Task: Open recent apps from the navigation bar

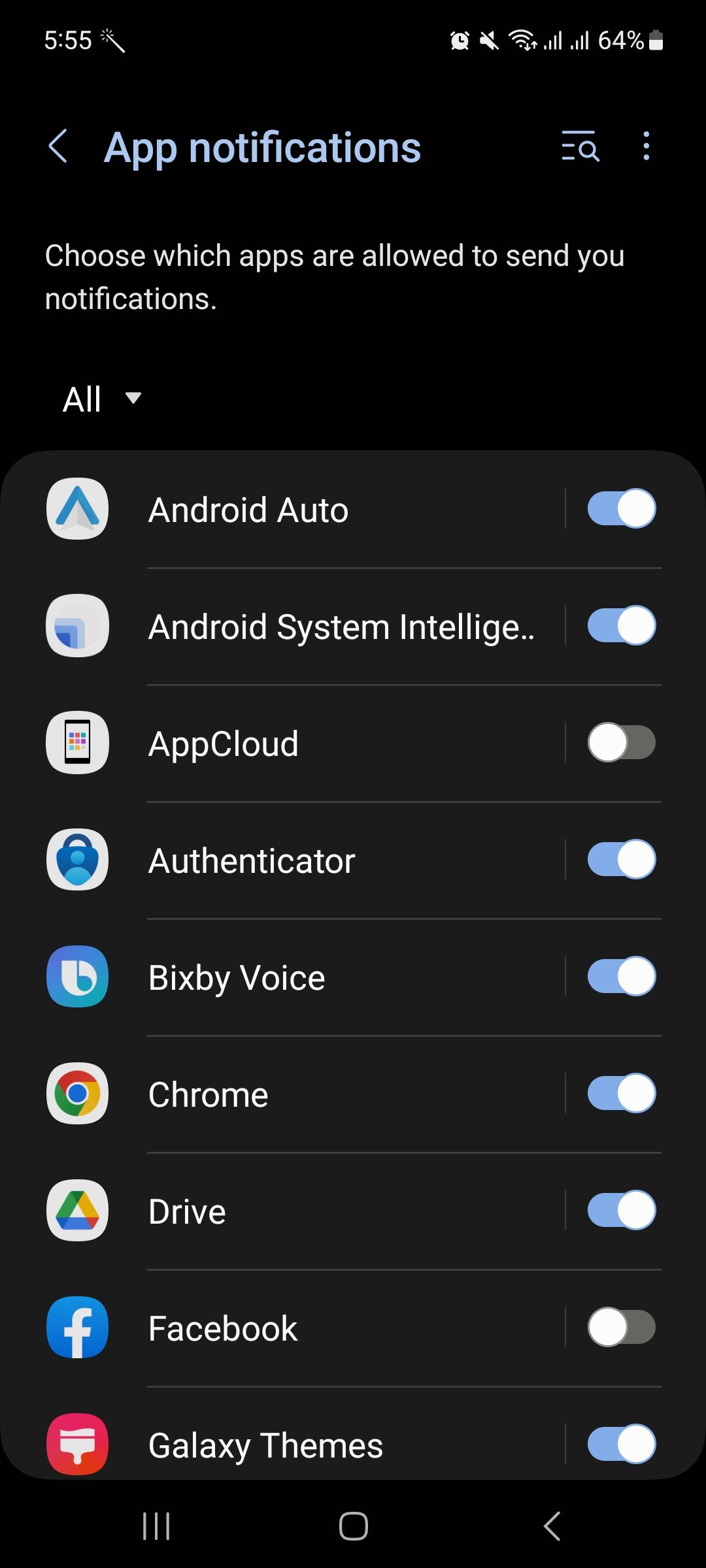Action: coord(156,1527)
